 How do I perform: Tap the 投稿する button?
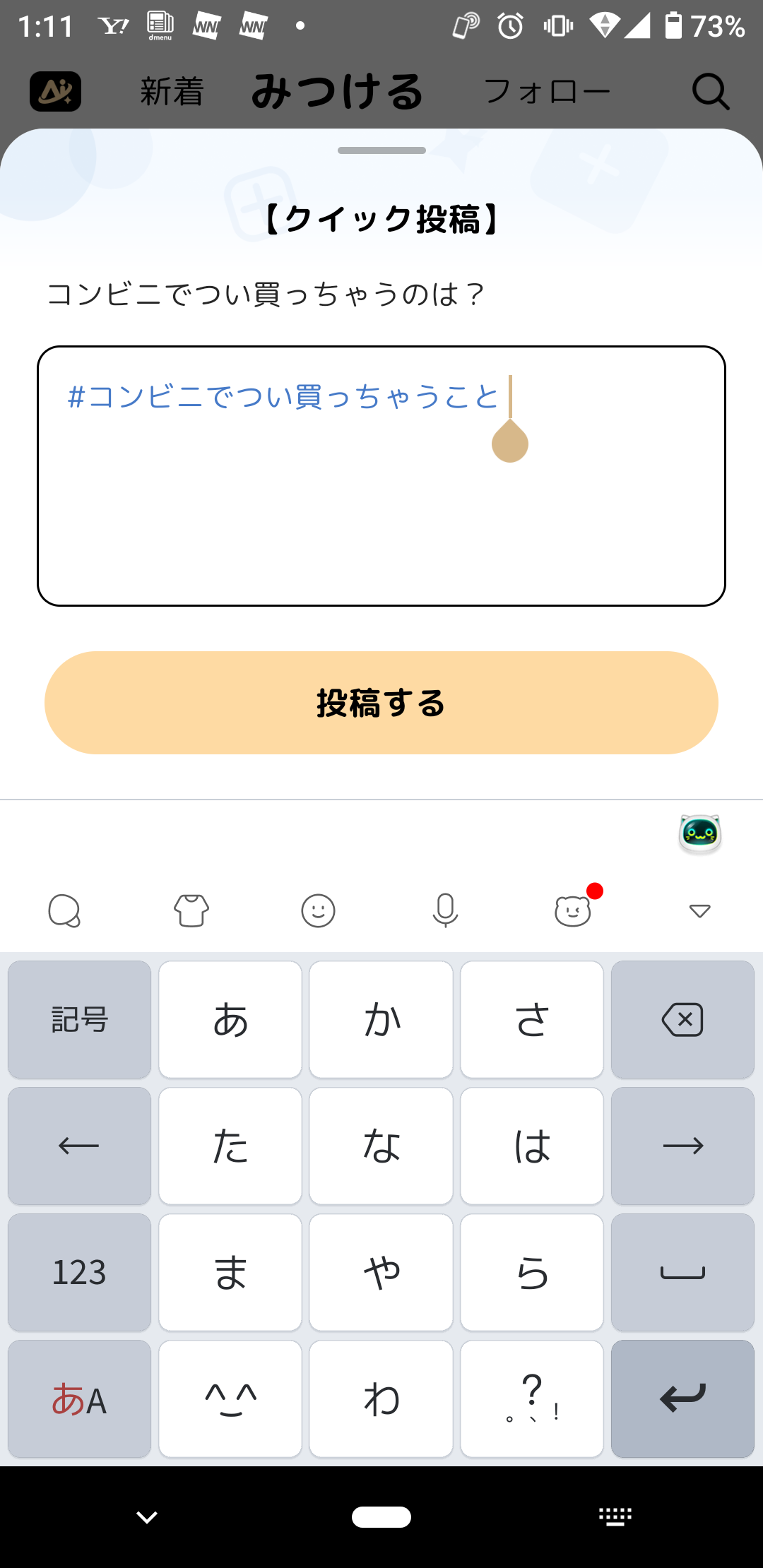point(381,703)
